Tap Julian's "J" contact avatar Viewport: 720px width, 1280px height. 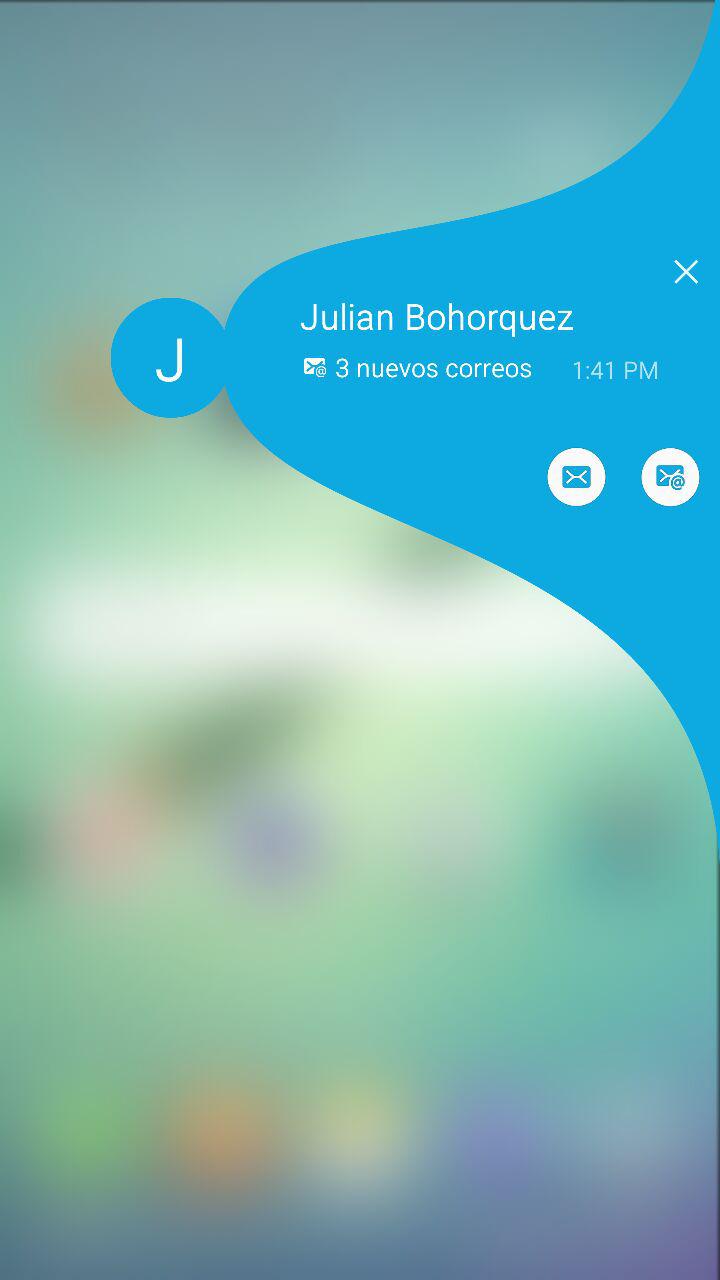tap(170, 358)
